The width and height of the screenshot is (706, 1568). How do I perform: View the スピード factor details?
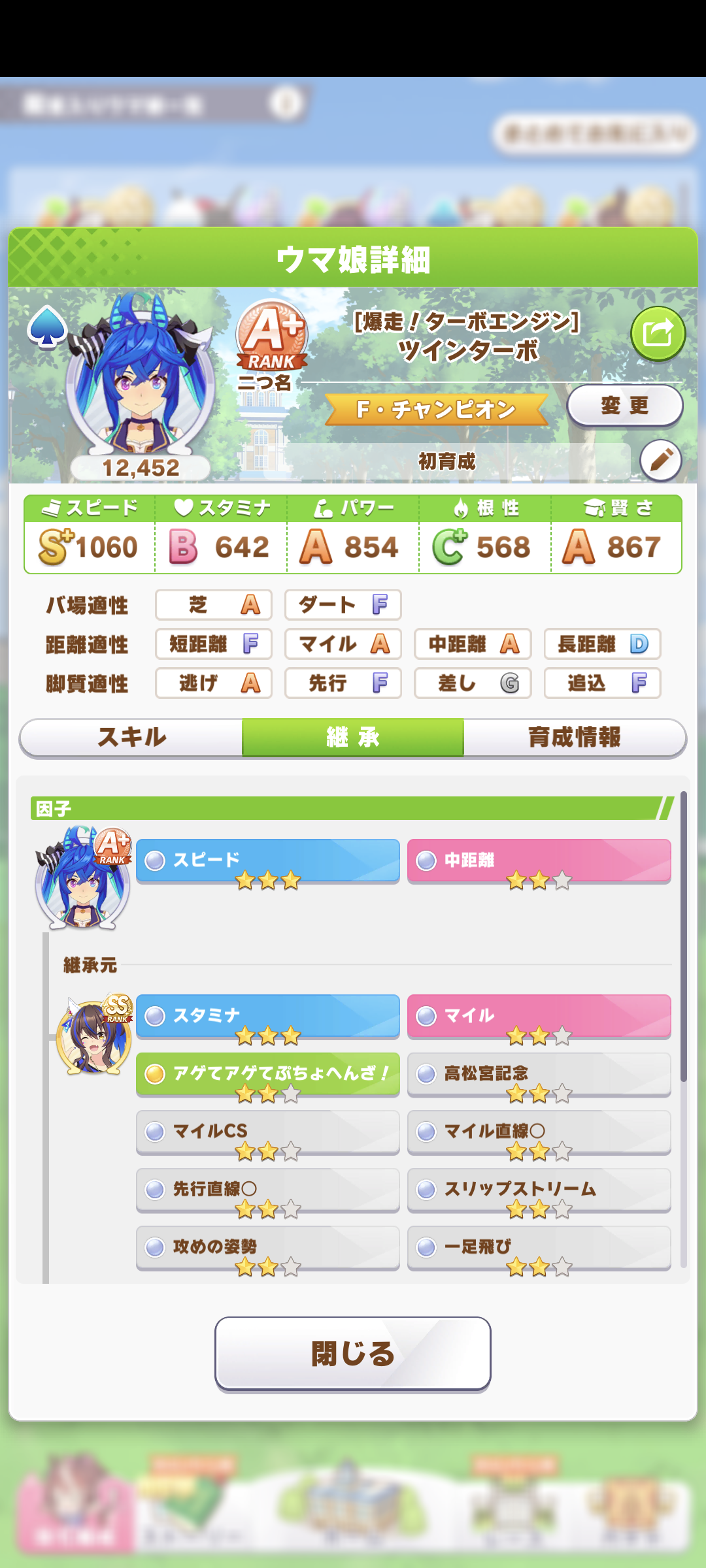pyautogui.click(x=268, y=860)
